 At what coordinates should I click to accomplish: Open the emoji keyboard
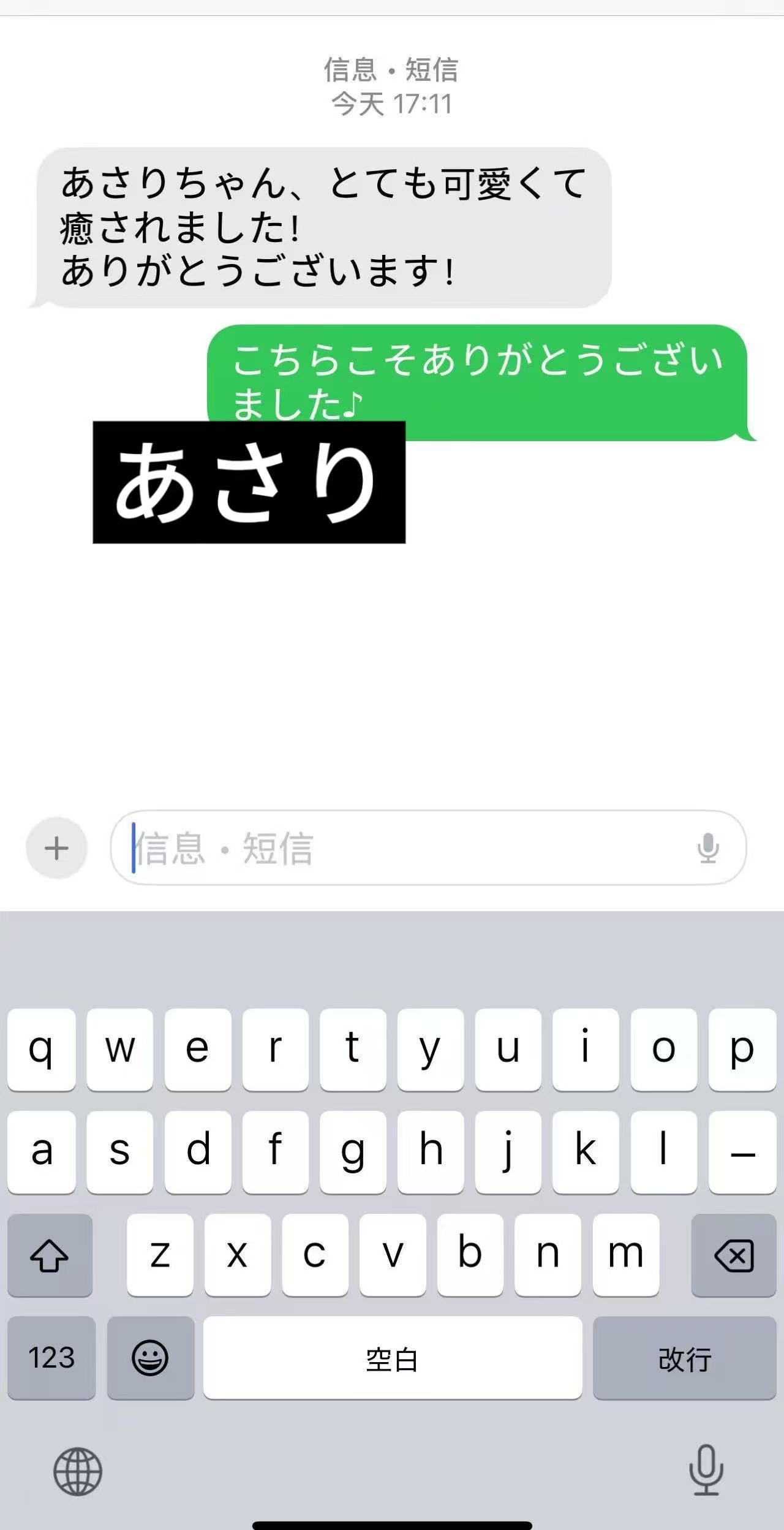150,1358
